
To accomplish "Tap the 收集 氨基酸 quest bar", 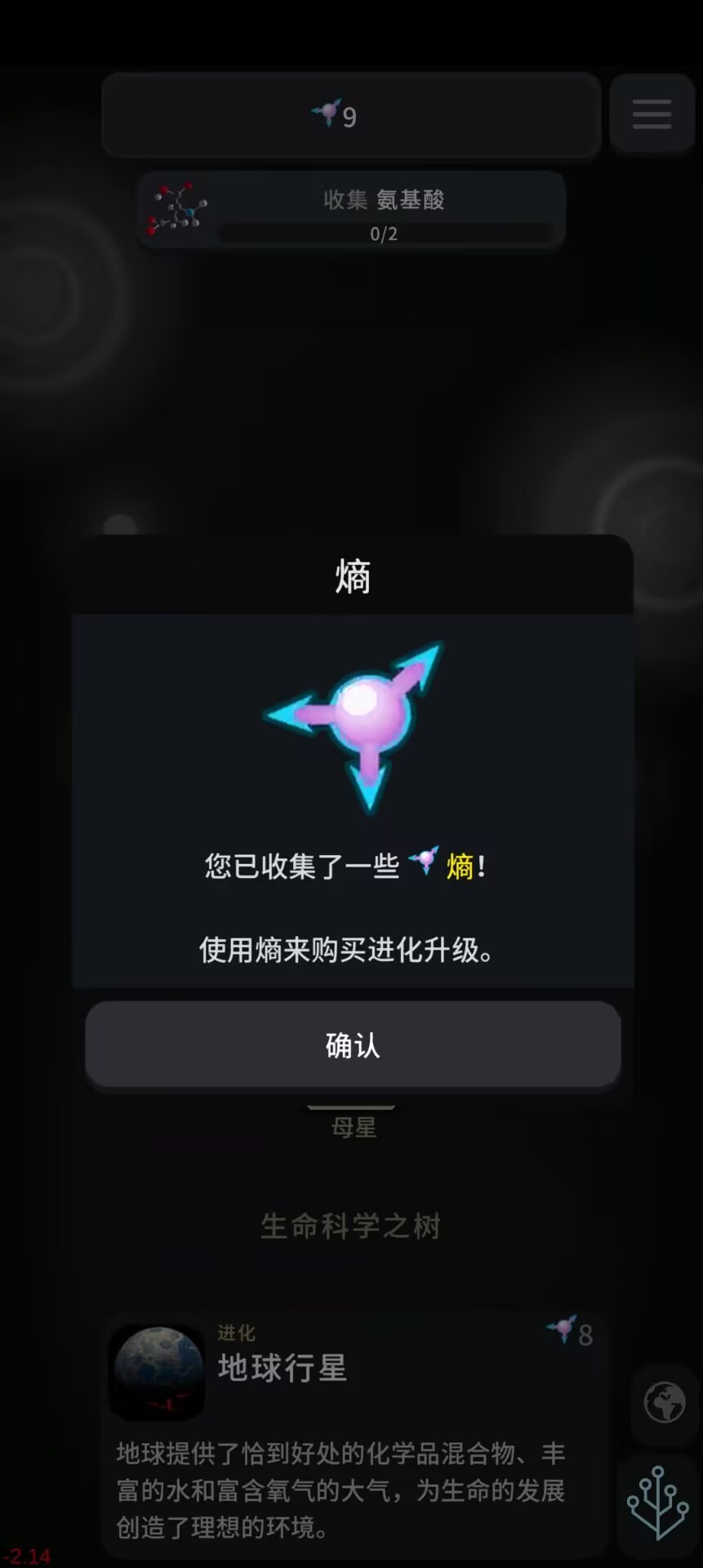I will tap(352, 210).
